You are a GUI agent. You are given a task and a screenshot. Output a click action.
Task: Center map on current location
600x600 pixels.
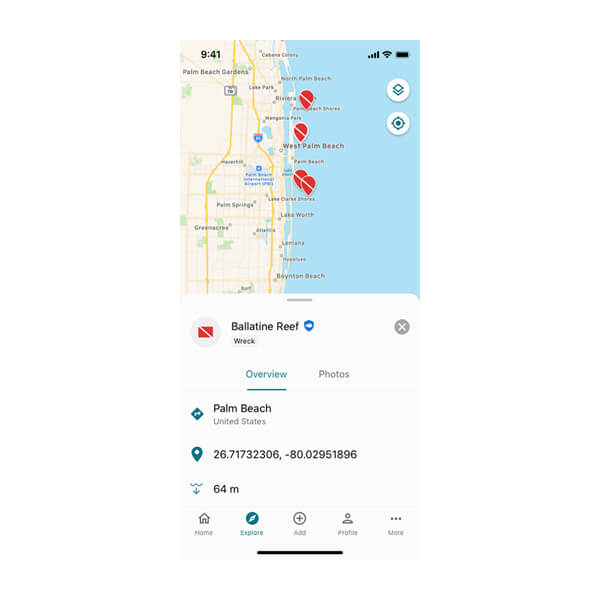pyautogui.click(x=398, y=123)
